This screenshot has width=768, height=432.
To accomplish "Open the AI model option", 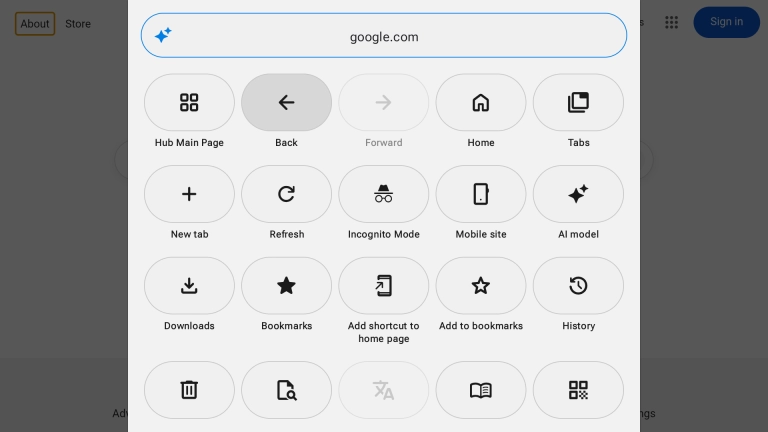I will (x=578, y=194).
